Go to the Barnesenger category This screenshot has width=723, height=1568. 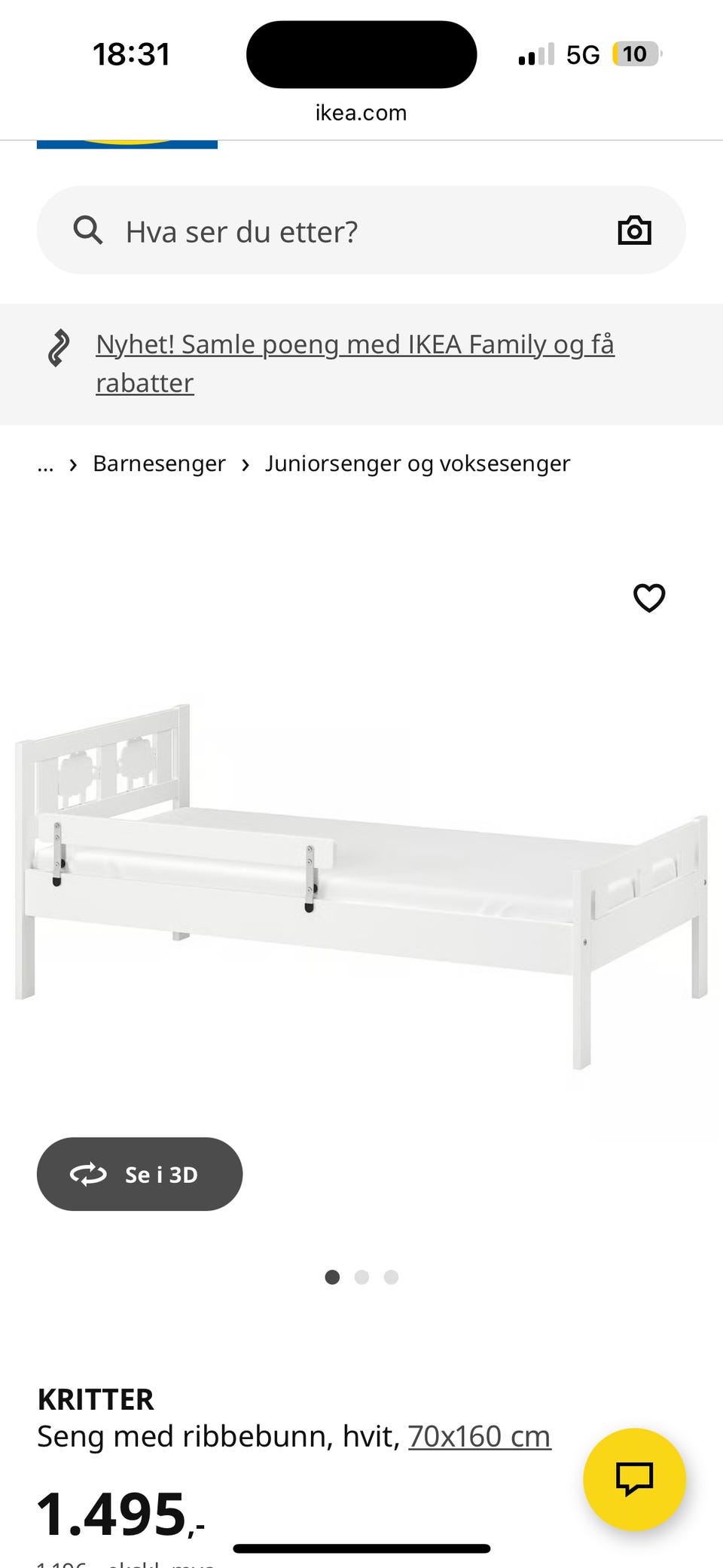[159, 463]
